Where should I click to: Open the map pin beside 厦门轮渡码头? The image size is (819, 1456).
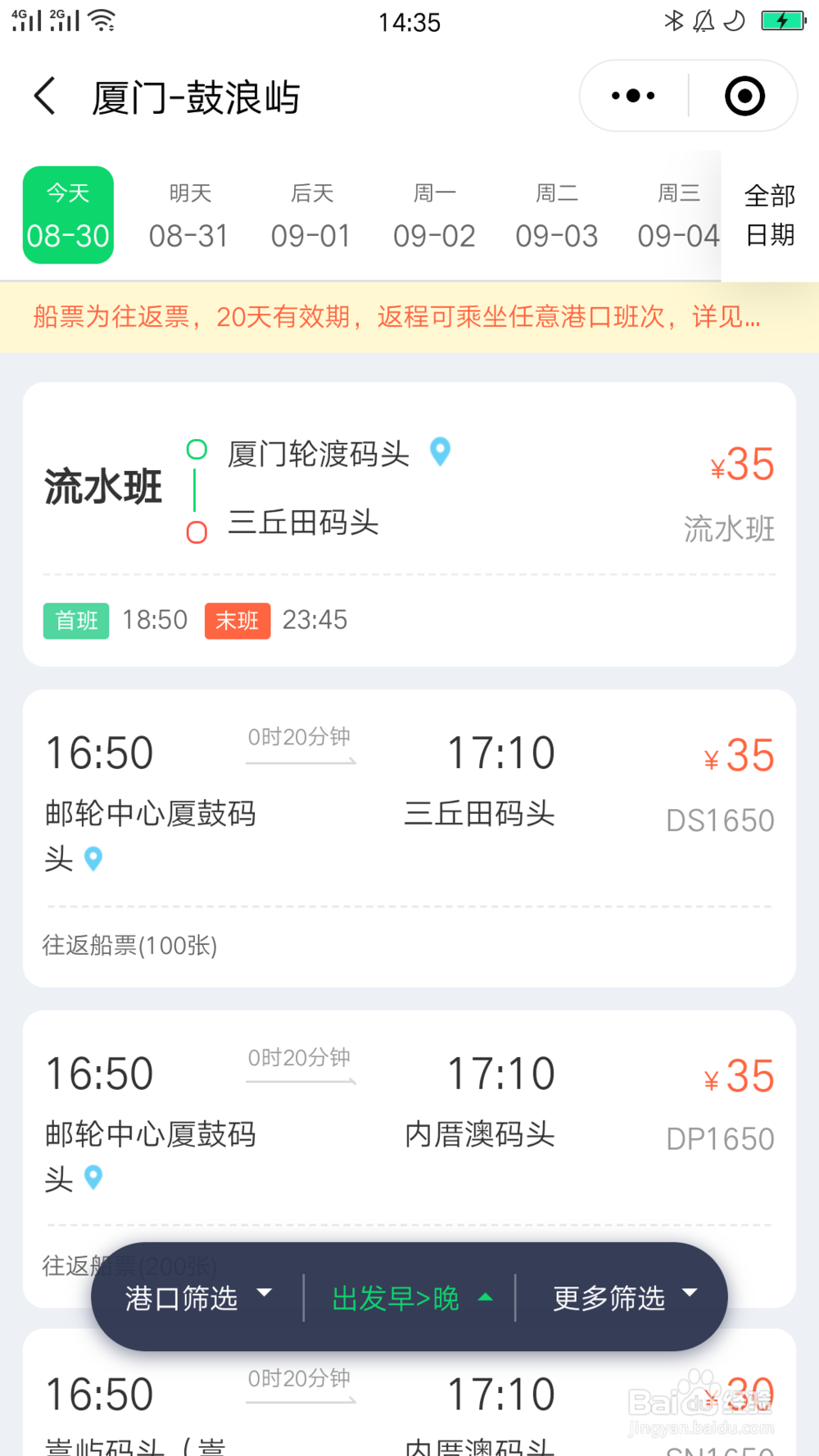[440, 453]
